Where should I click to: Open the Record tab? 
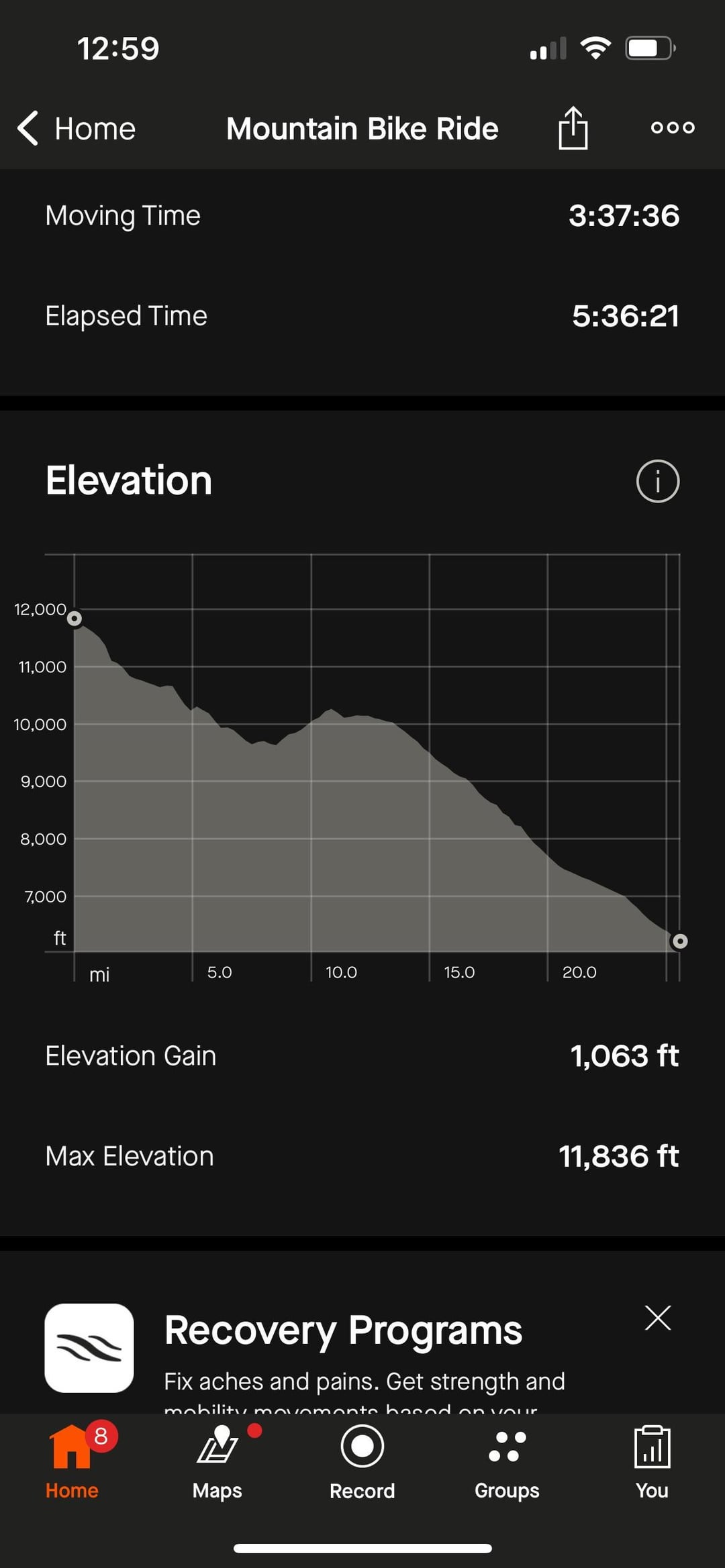pyautogui.click(x=362, y=1461)
